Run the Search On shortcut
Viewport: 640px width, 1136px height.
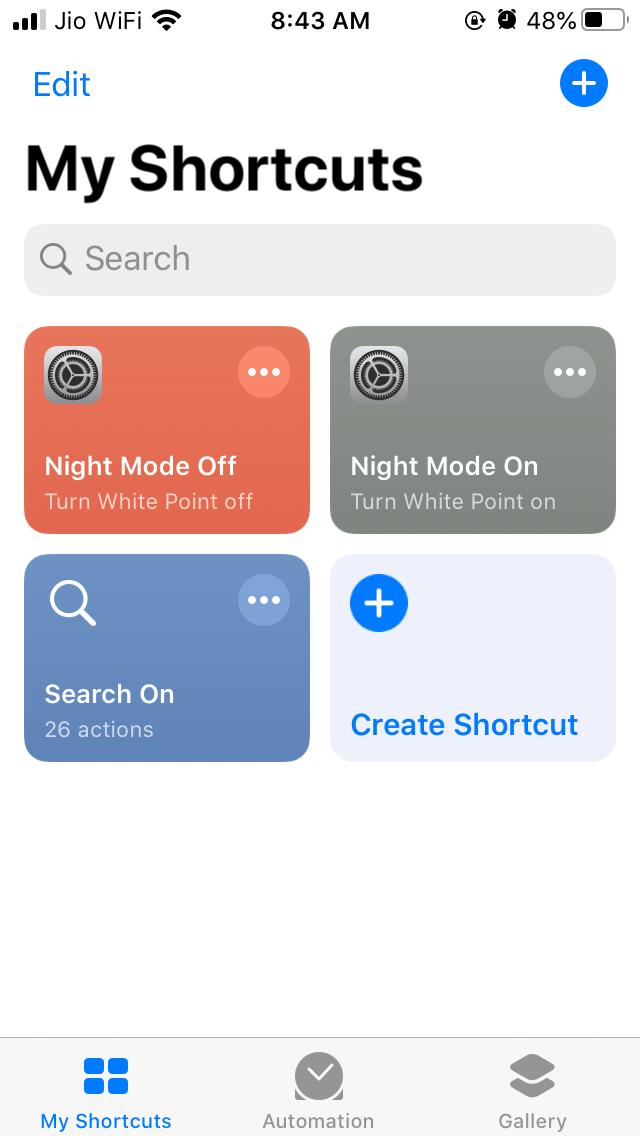(x=167, y=658)
